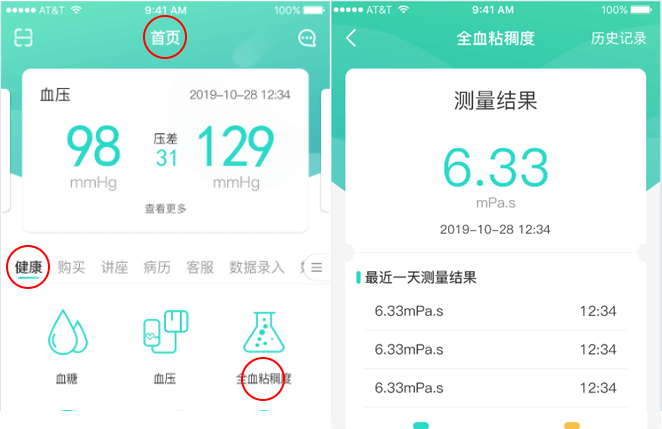Image resolution: width=662 pixels, height=429 pixels.
Task: Switch to the 讲座 tab
Action: coord(114,267)
